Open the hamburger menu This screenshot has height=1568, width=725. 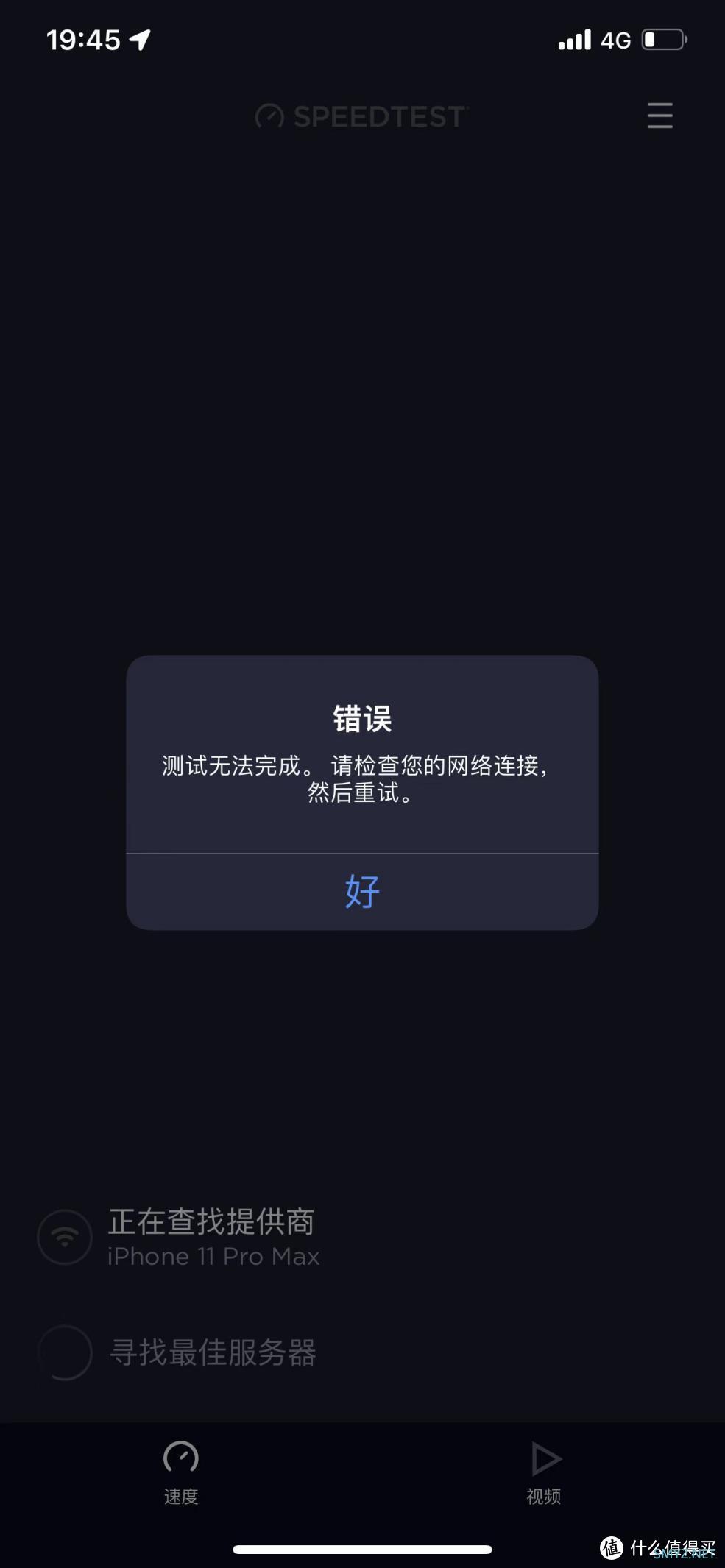click(x=659, y=116)
